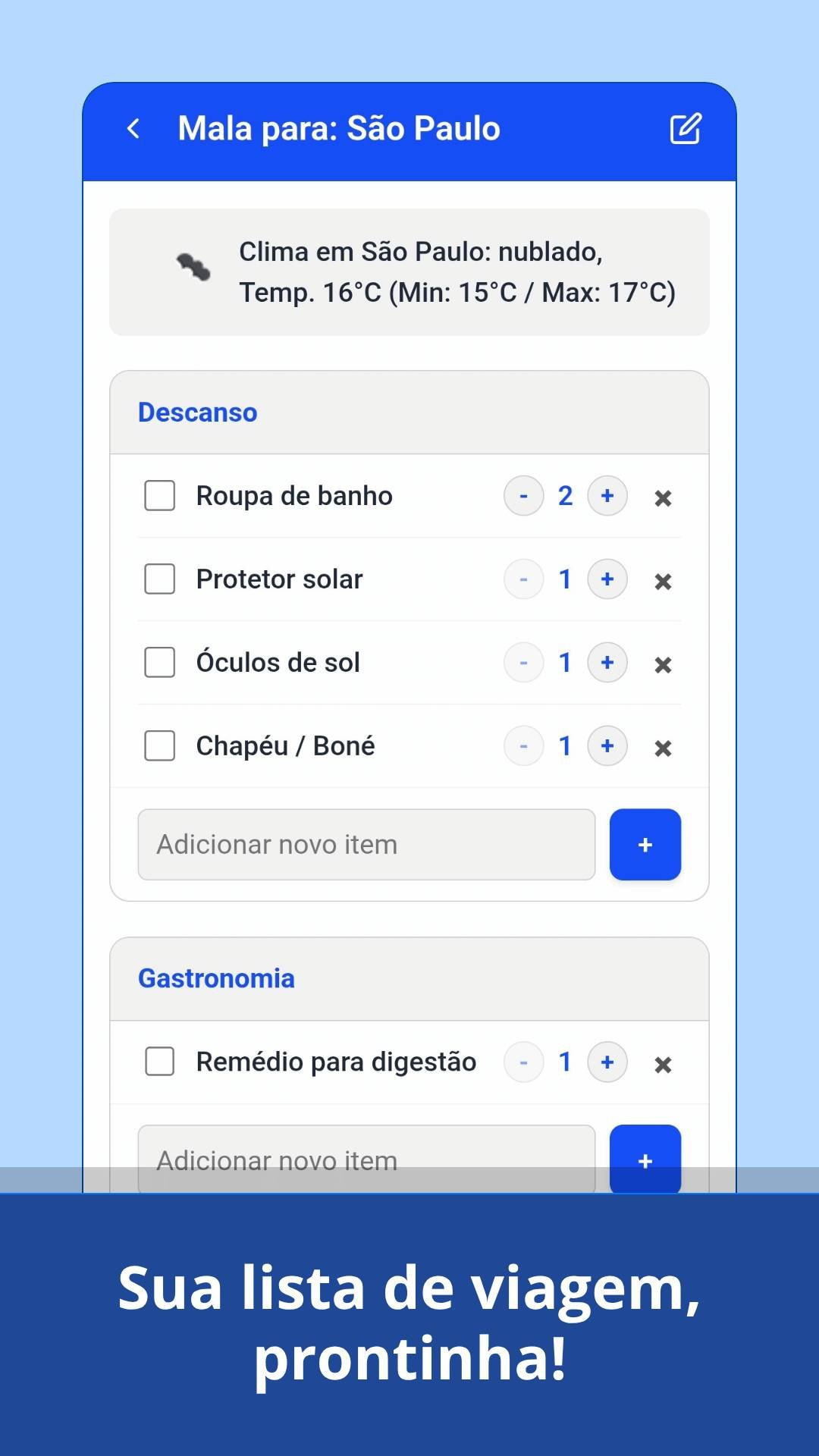Tick the 'Óculos de sol' checkbox

tap(159, 662)
